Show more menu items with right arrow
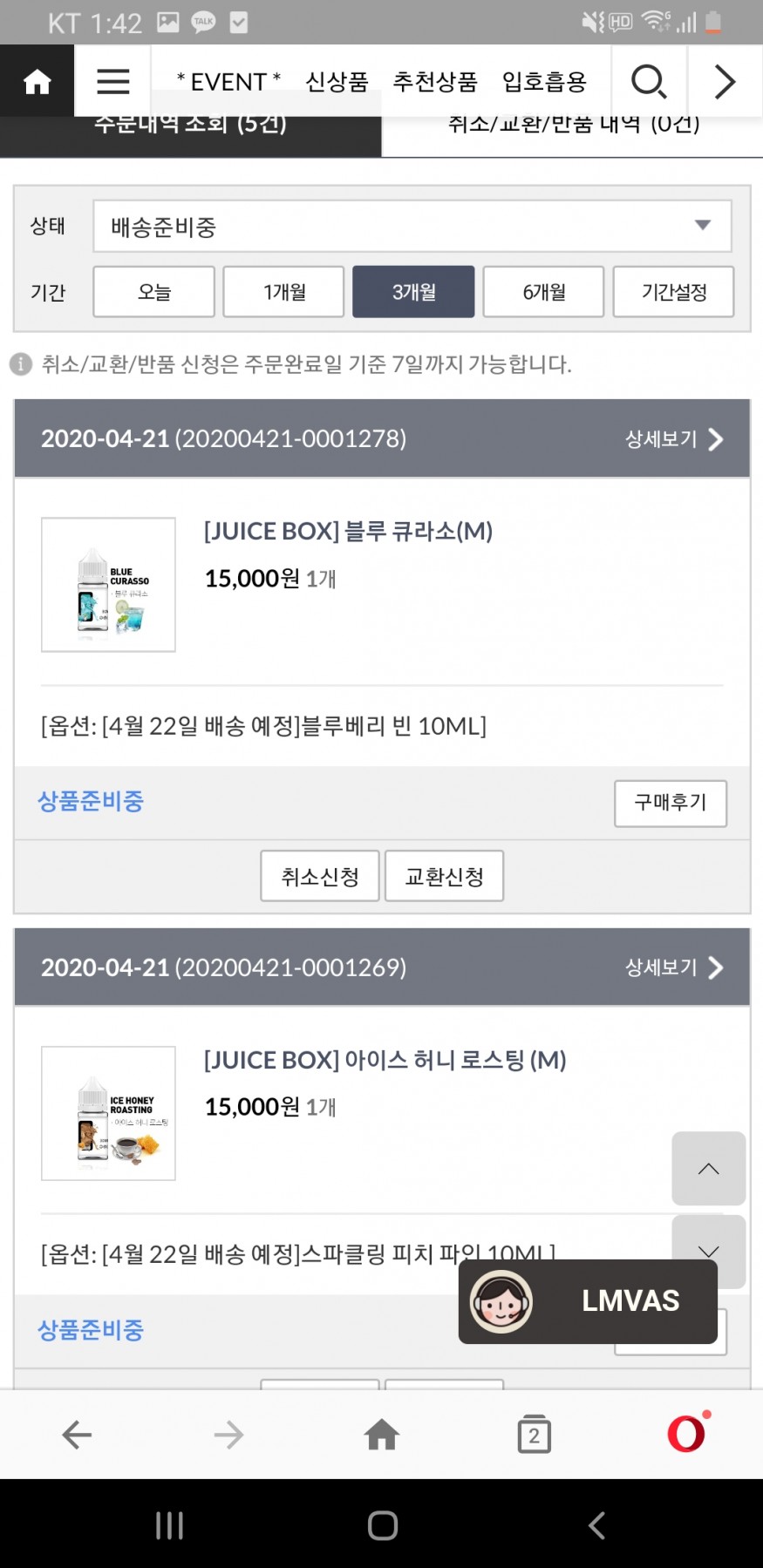The image size is (763, 1568). [x=725, y=82]
